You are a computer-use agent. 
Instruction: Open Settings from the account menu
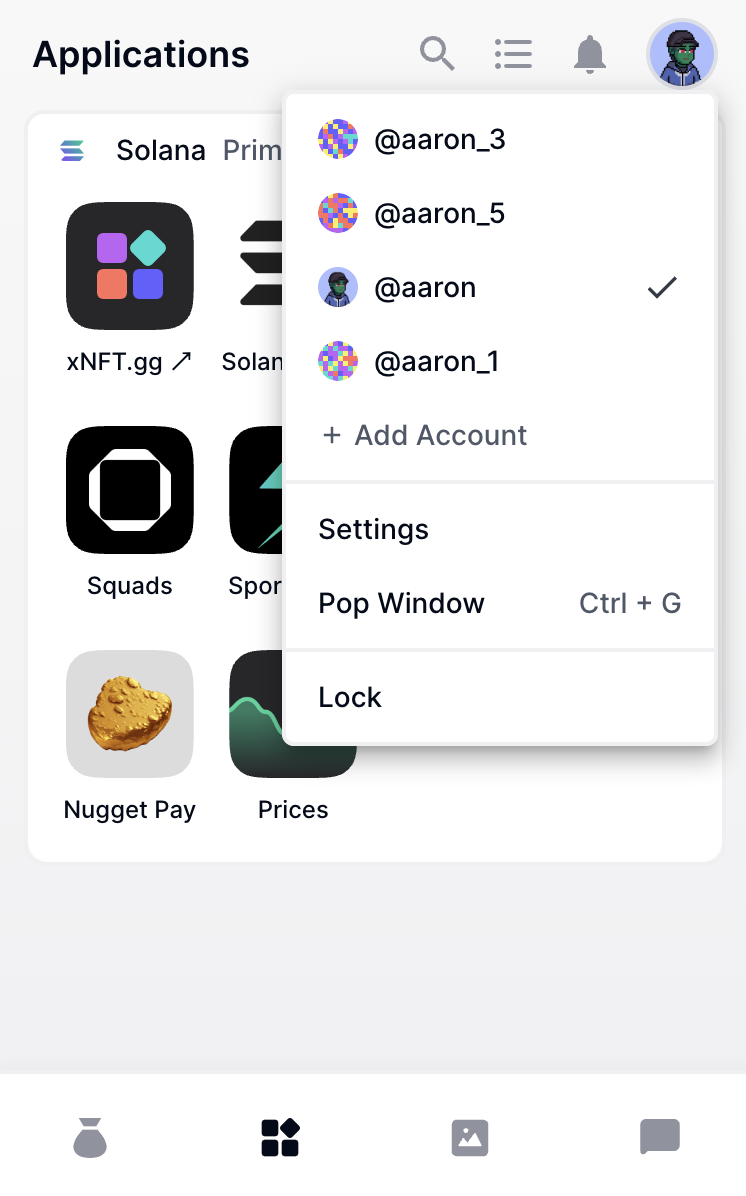[x=373, y=529]
